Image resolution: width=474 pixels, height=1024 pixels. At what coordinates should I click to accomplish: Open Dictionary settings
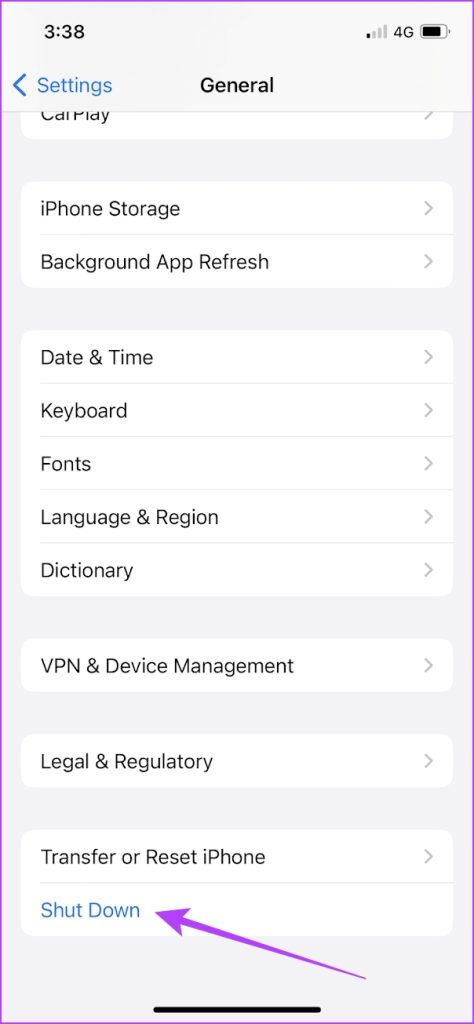[x=237, y=570]
